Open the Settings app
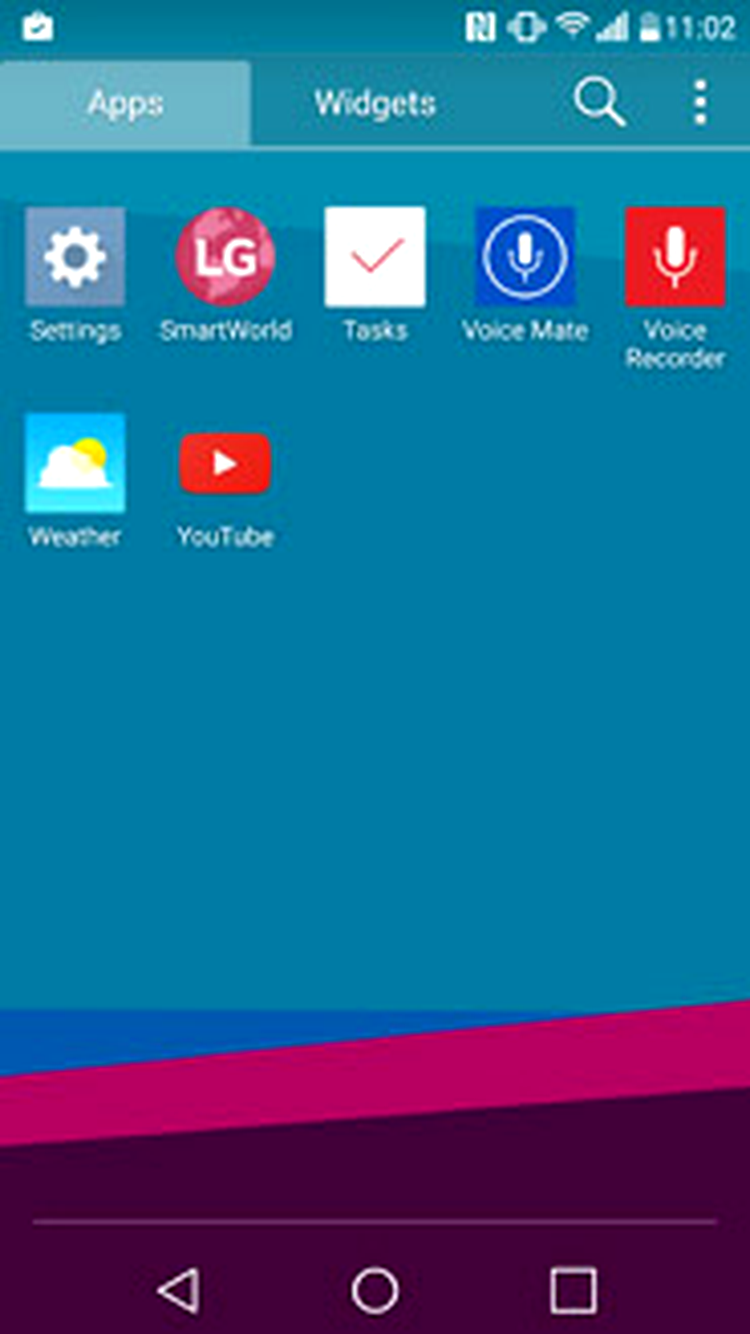 [x=75, y=257]
